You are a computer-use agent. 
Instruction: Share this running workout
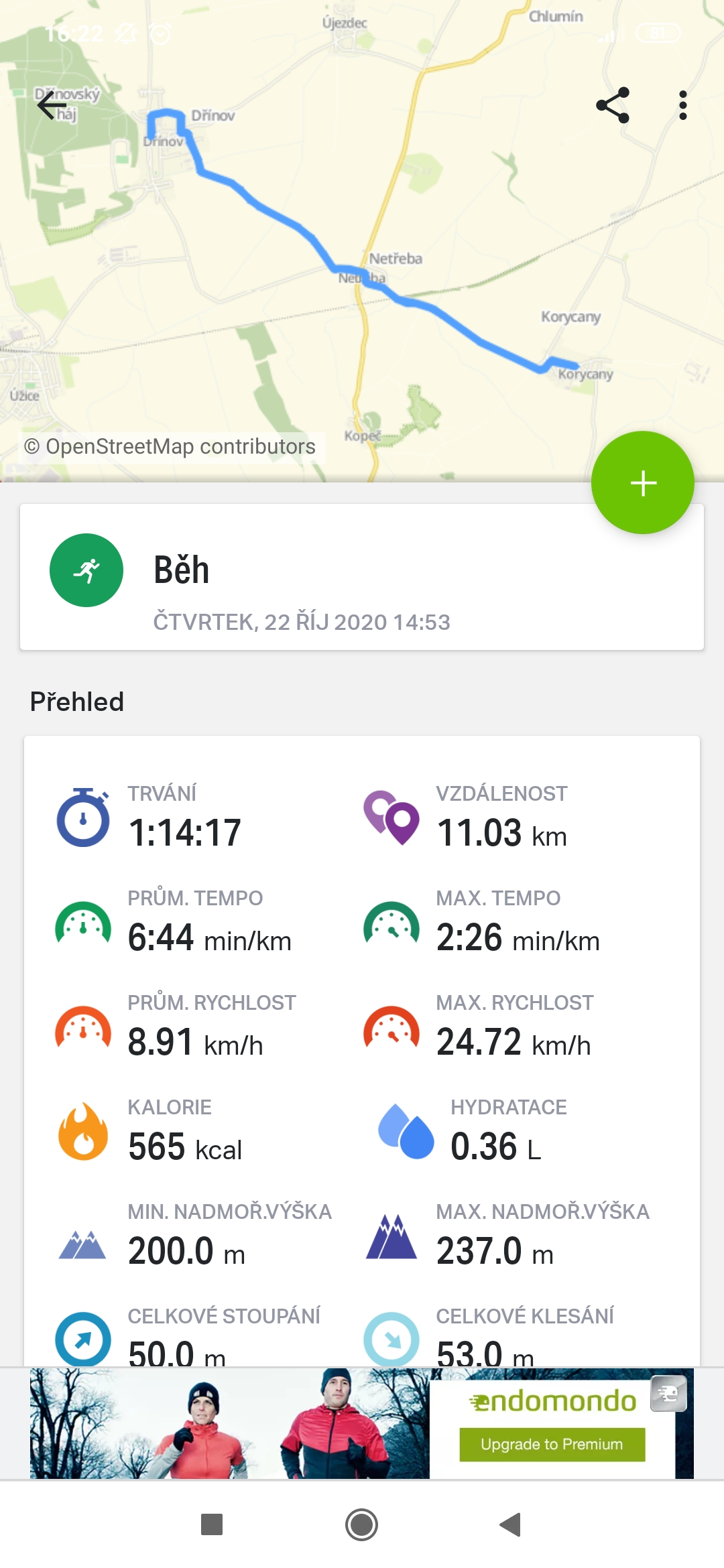click(x=613, y=105)
